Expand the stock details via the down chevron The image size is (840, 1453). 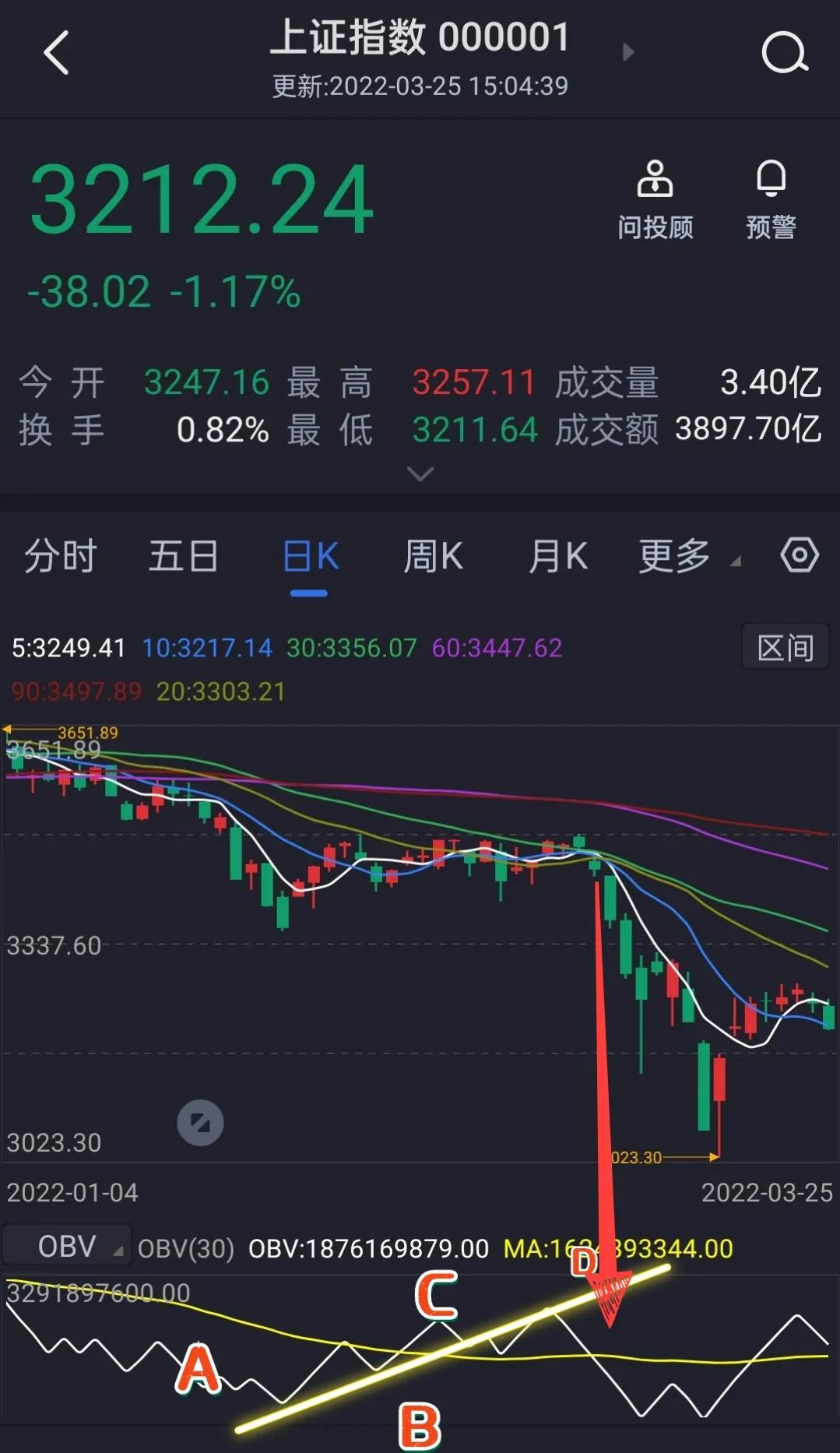[420, 473]
